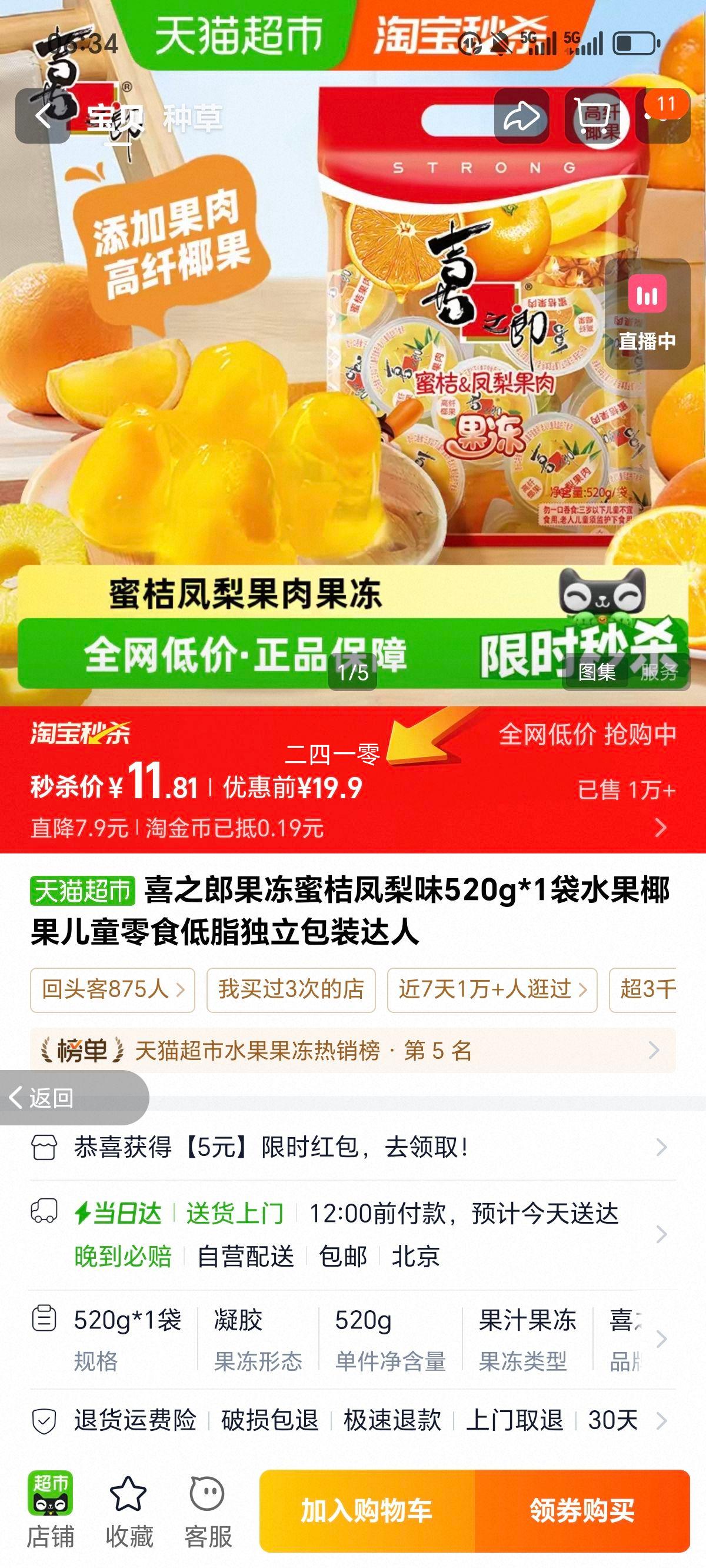This screenshot has height=1568, width=706.
Task: Open 天猫超市水果果冻热销榜 ranking
Action: tap(353, 1050)
